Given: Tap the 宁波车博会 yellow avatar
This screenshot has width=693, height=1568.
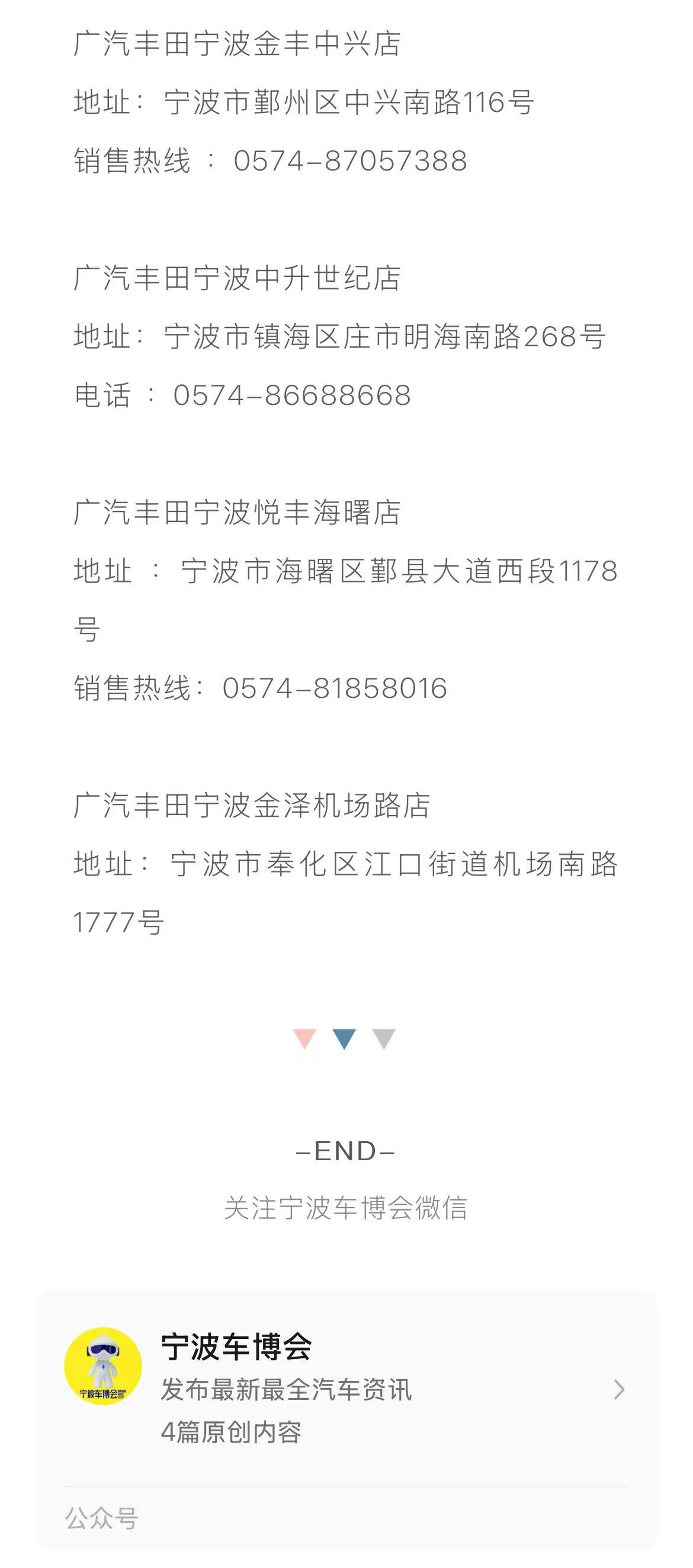Looking at the screenshot, I should [103, 1367].
